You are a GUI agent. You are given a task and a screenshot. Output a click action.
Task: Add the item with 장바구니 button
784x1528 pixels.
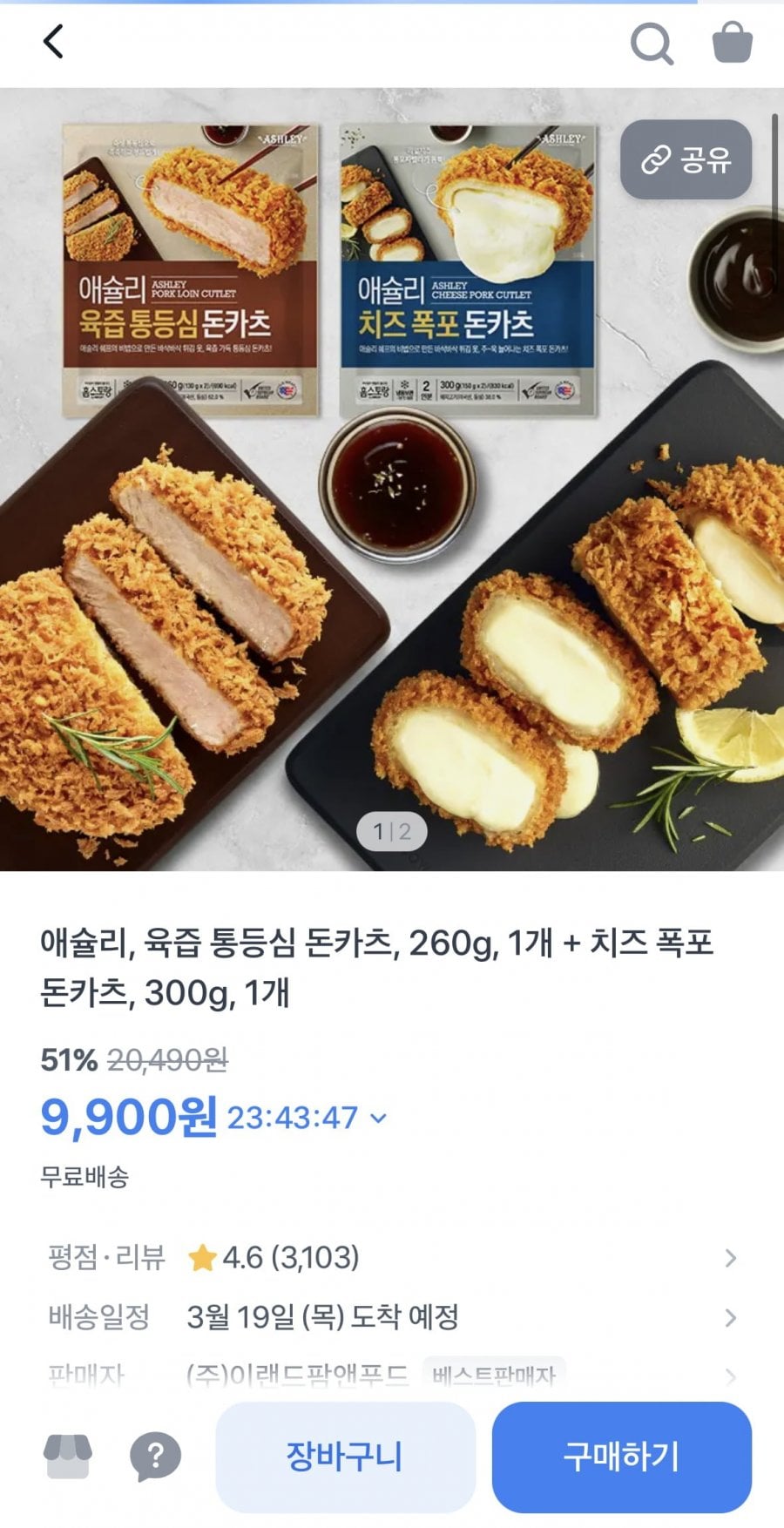pyautogui.click(x=345, y=1457)
